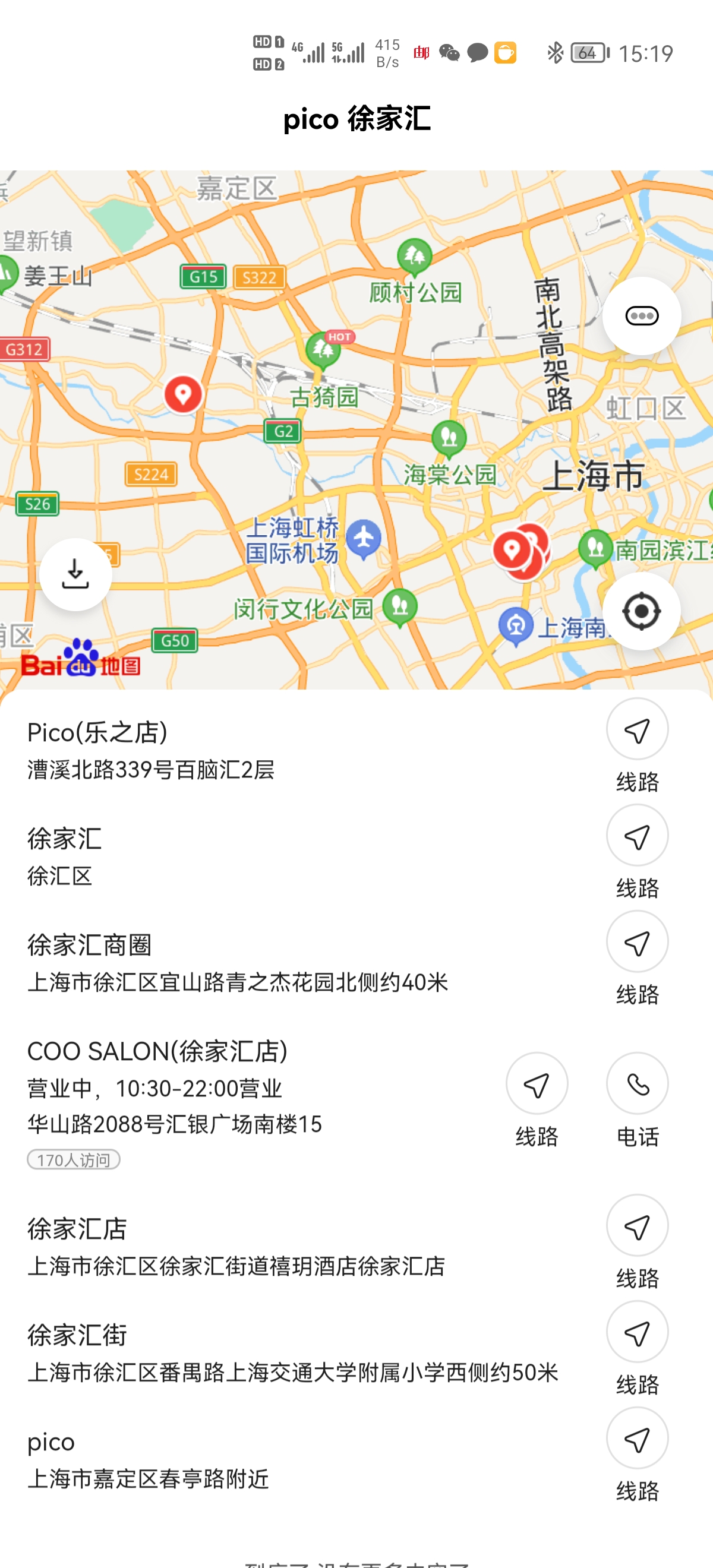This screenshot has width=713, height=1568.
Task: Tap the offline map download icon
Action: point(75,573)
